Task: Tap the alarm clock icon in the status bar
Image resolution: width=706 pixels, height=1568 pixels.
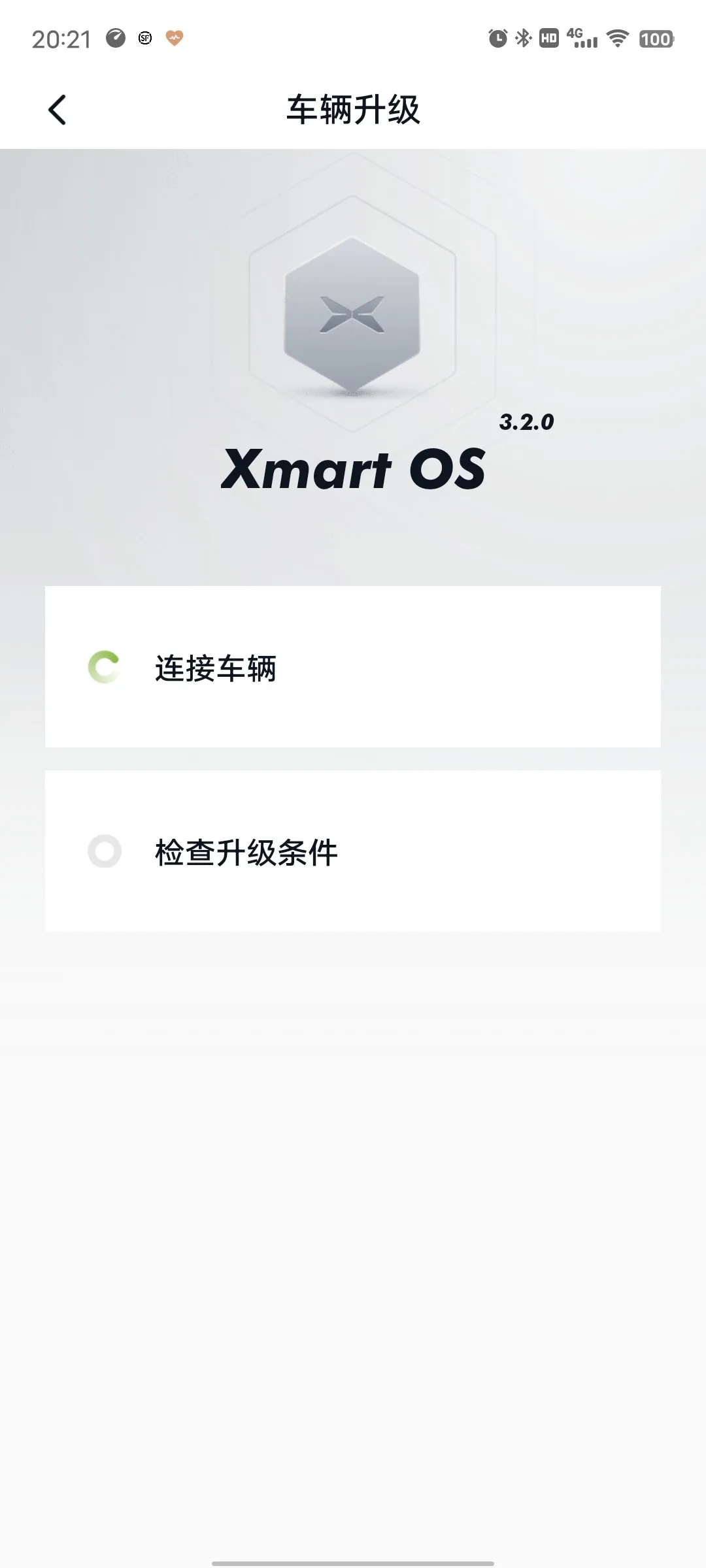Action: click(496, 39)
